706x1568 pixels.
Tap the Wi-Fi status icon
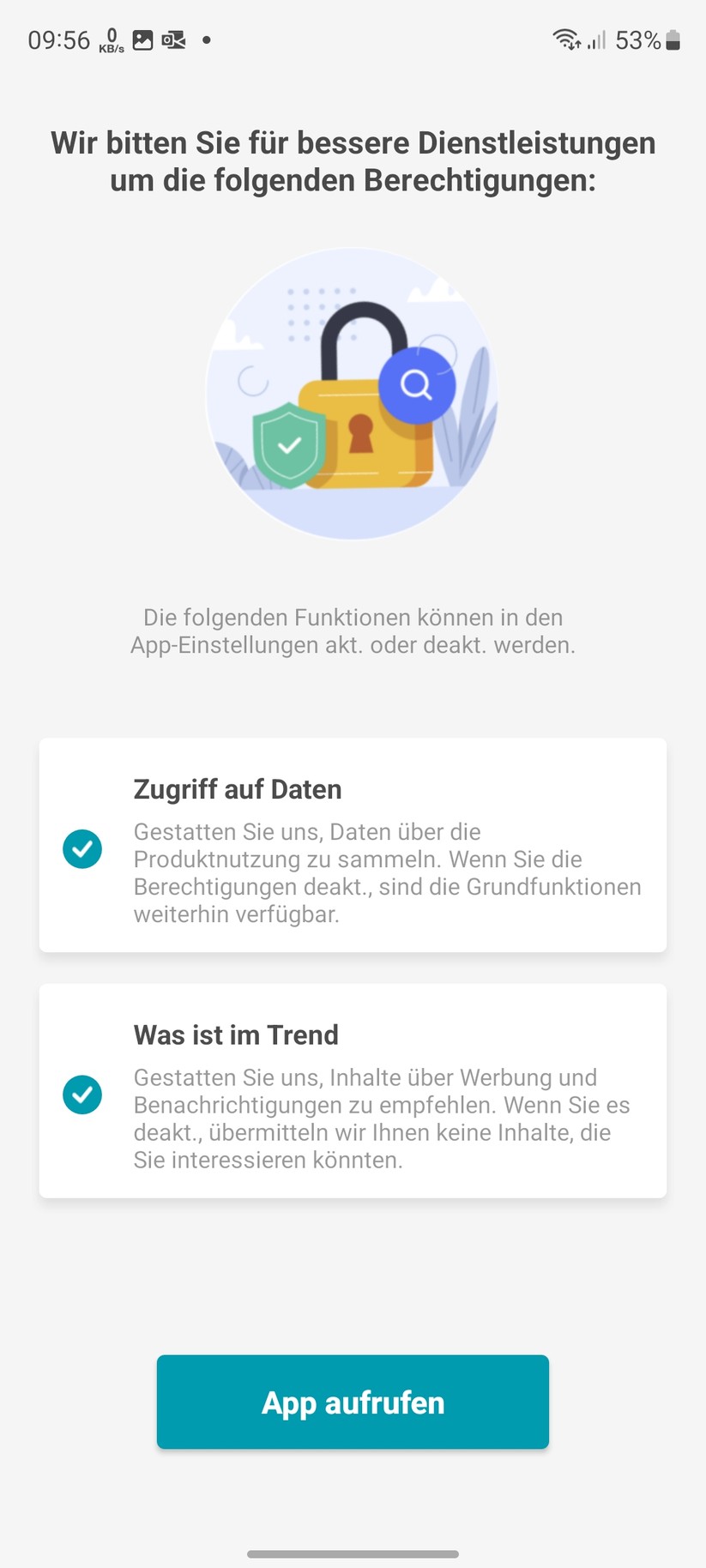point(567,39)
